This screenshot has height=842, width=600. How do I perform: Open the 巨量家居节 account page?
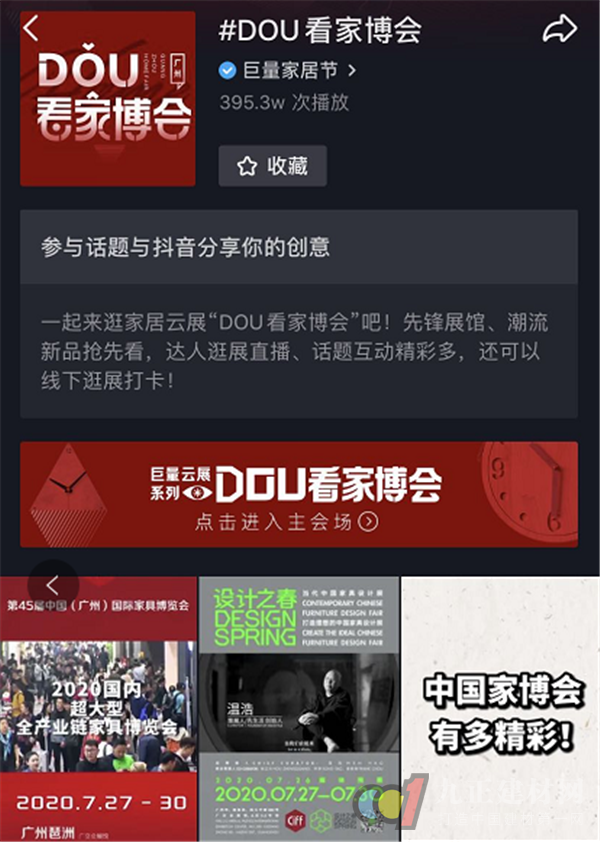[x=287, y=71]
